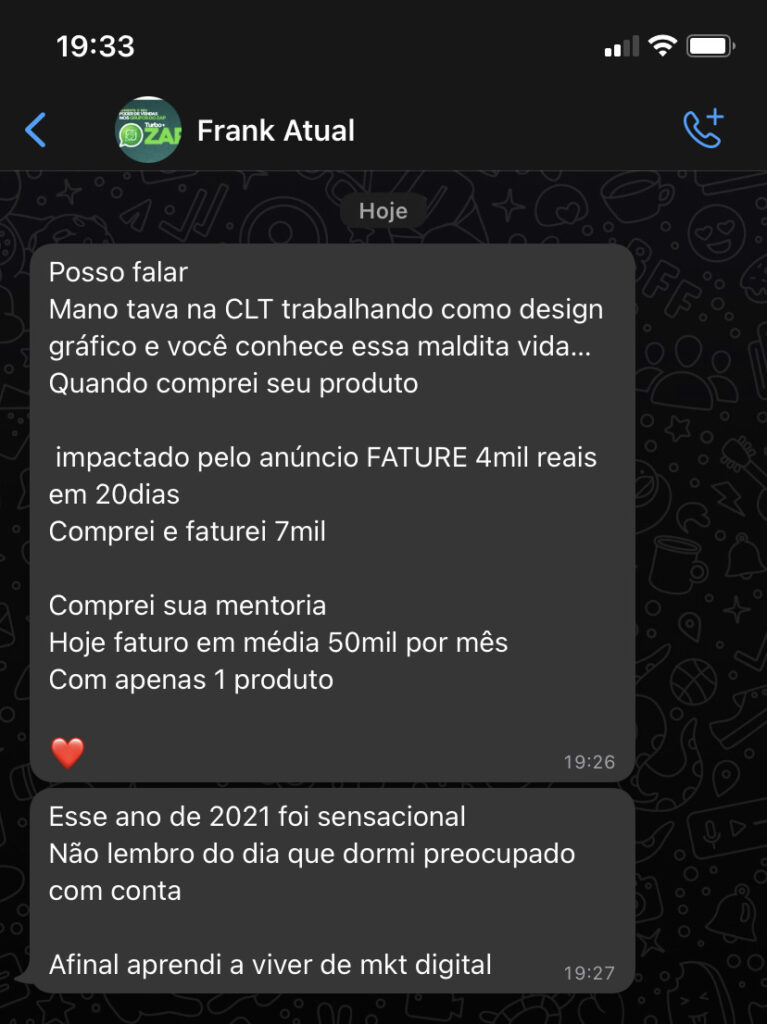This screenshot has width=767, height=1024.
Task: Open Frank Atual's contact info
Action: (x=276, y=131)
